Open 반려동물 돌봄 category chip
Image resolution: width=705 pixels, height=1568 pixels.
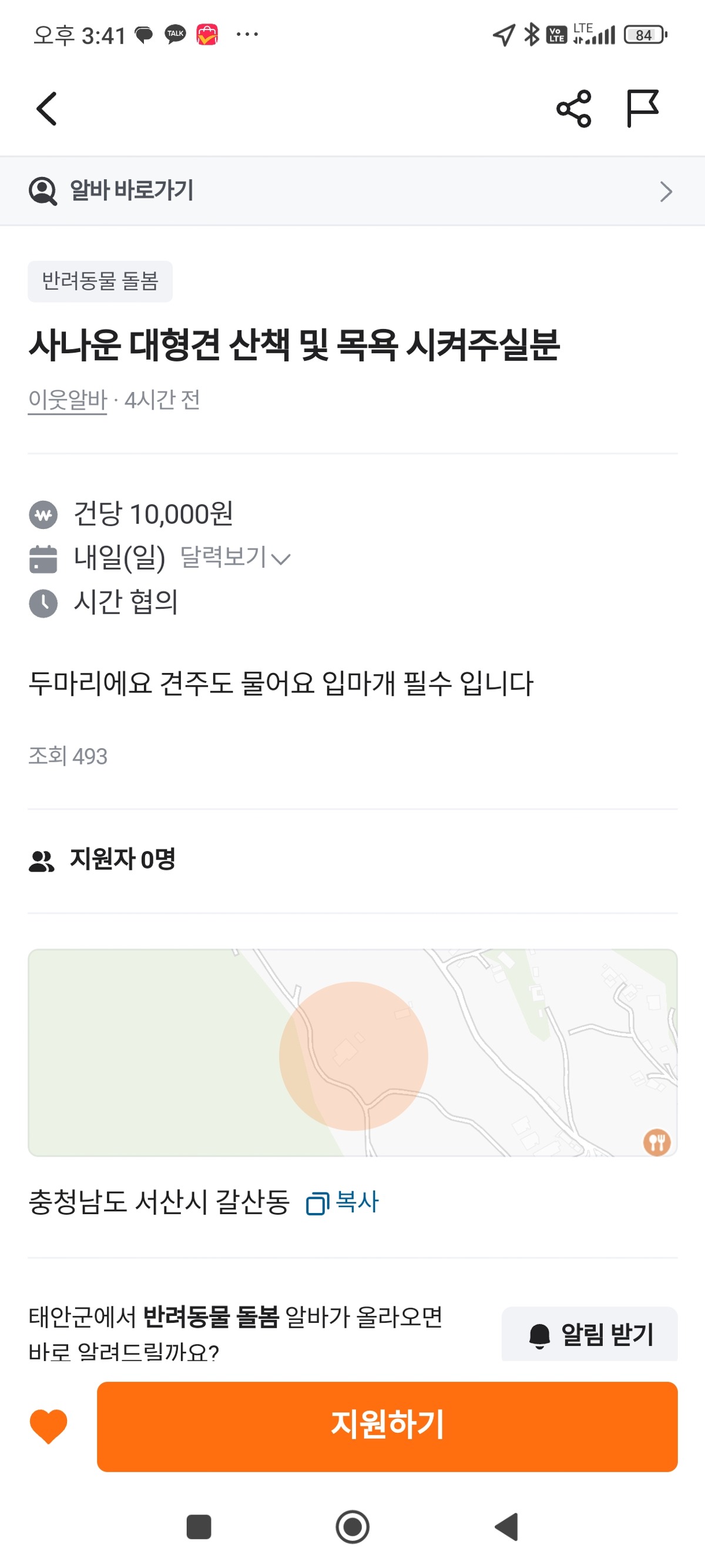click(x=100, y=281)
